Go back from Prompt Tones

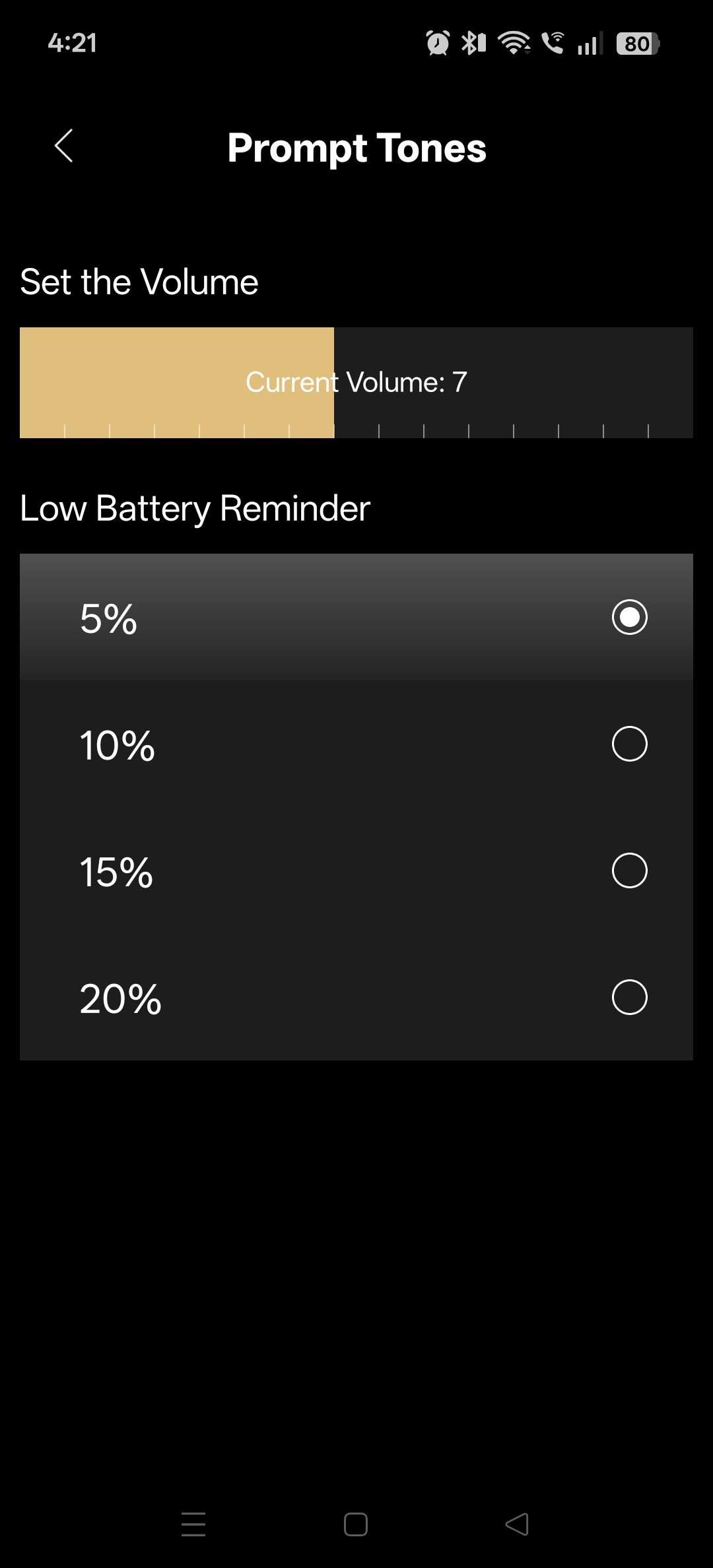(64, 146)
